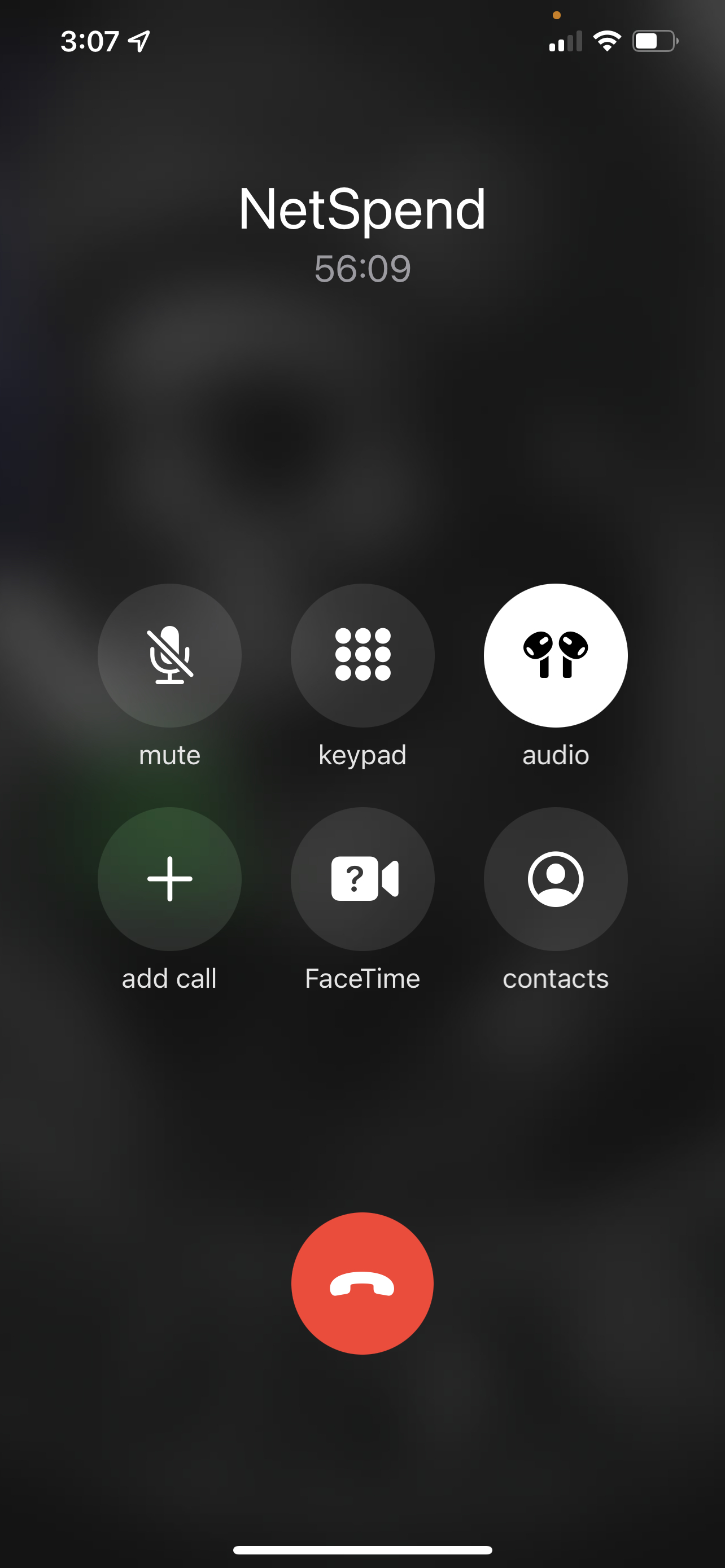Open contacts from the call screen

click(x=555, y=878)
